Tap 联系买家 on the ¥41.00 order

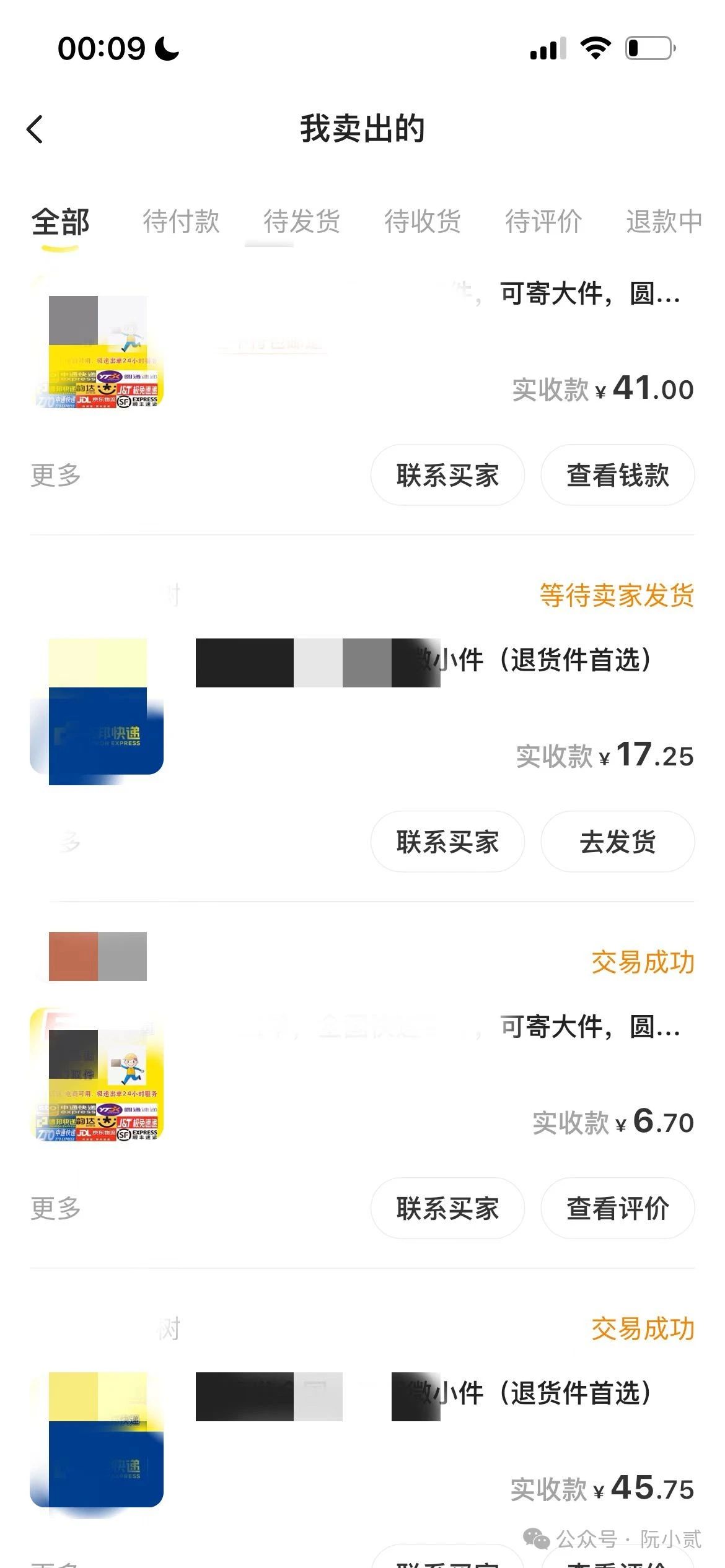pyautogui.click(x=447, y=476)
